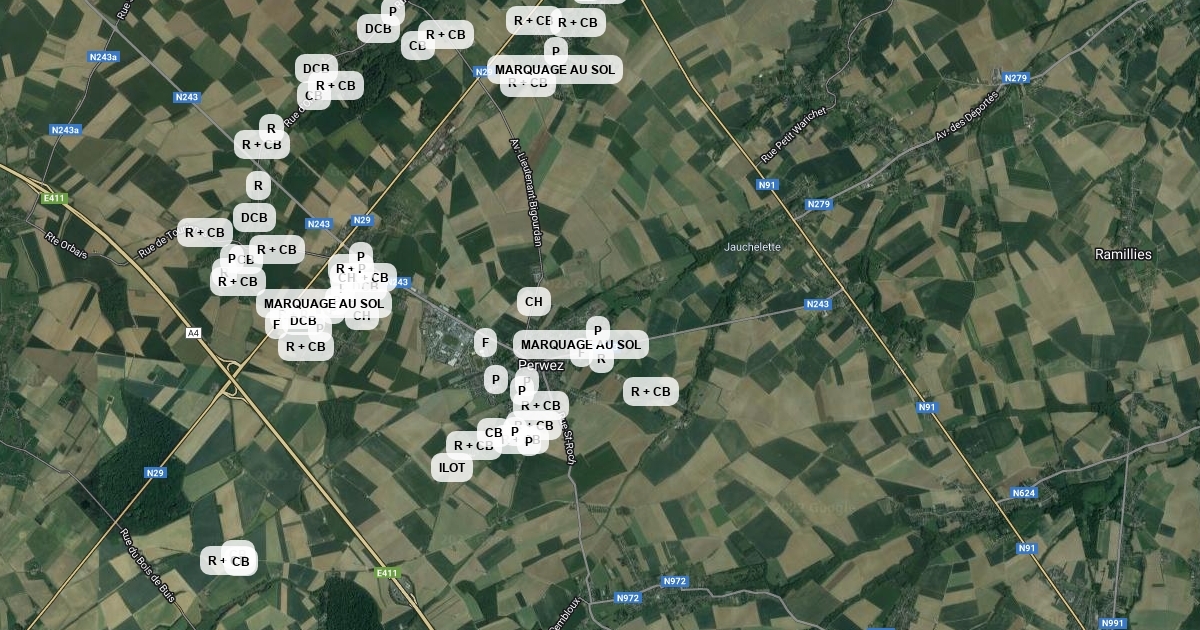Open CB marker near Rue du Bois de Buis
1200x630 pixels.
click(241, 562)
